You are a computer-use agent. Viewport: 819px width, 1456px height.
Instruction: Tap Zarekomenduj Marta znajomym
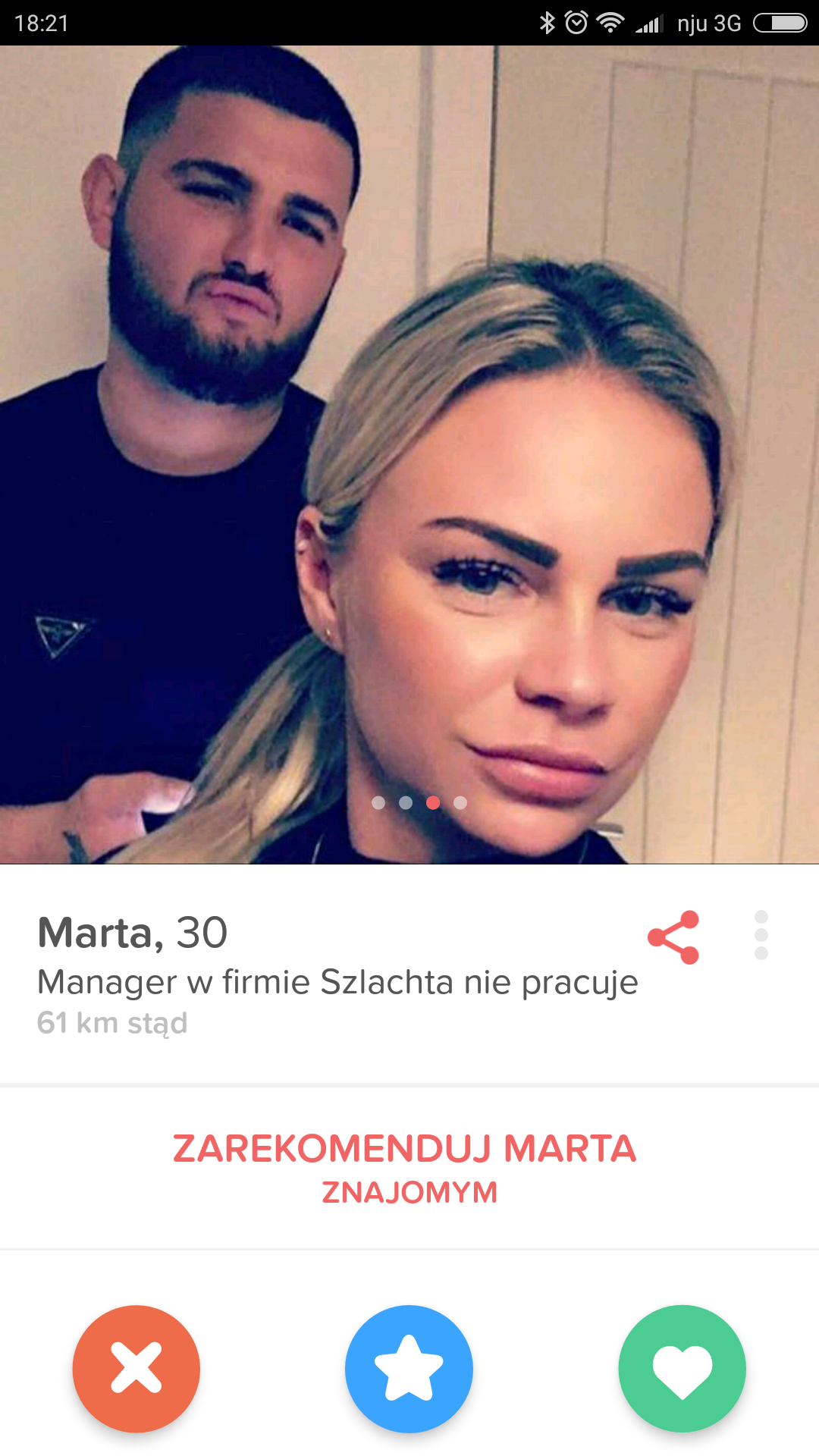[x=405, y=1169]
